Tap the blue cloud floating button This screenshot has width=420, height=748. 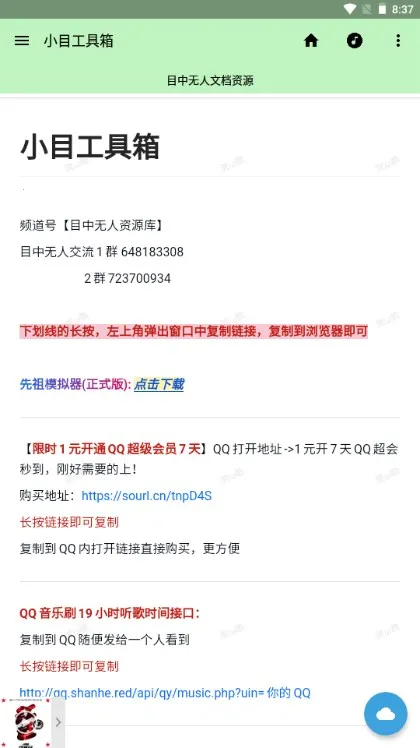[x=386, y=714]
